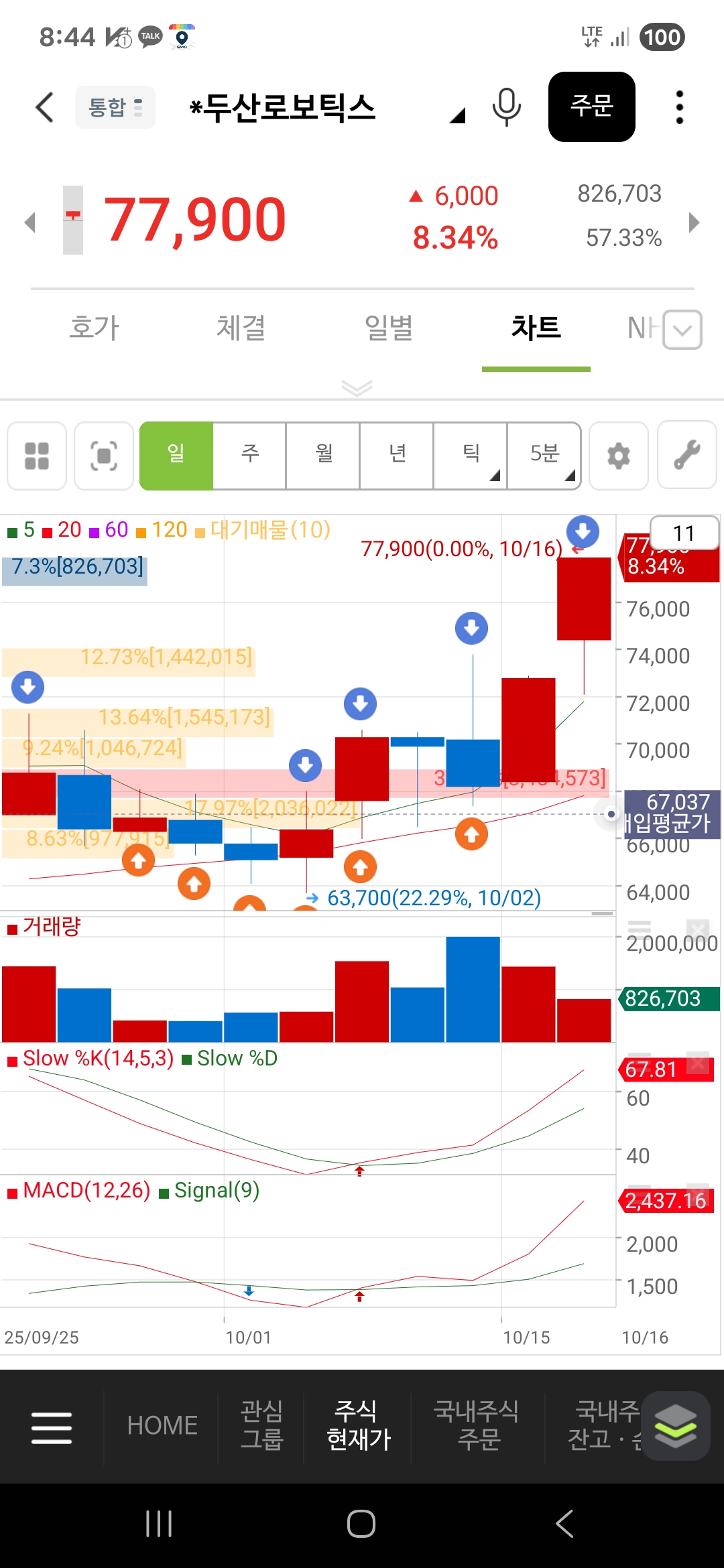Tap the 주문 order button
This screenshot has height=1568, width=724.
(x=591, y=107)
